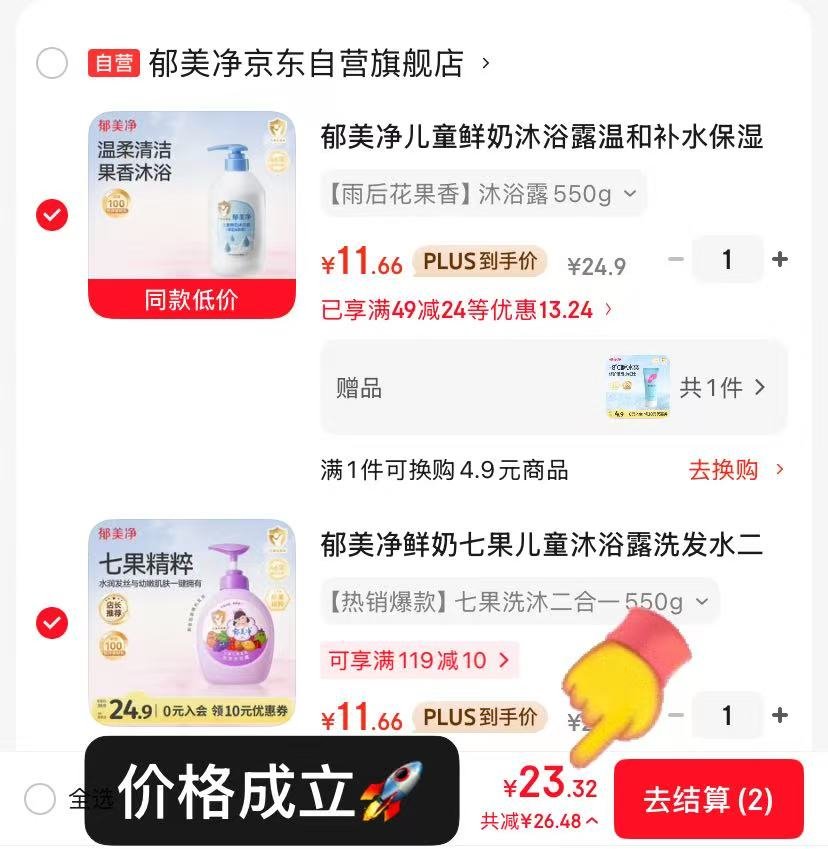Decrease quantity of 儿童鲜奶沐浴露
The height and width of the screenshot is (849, 828).
point(676,260)
